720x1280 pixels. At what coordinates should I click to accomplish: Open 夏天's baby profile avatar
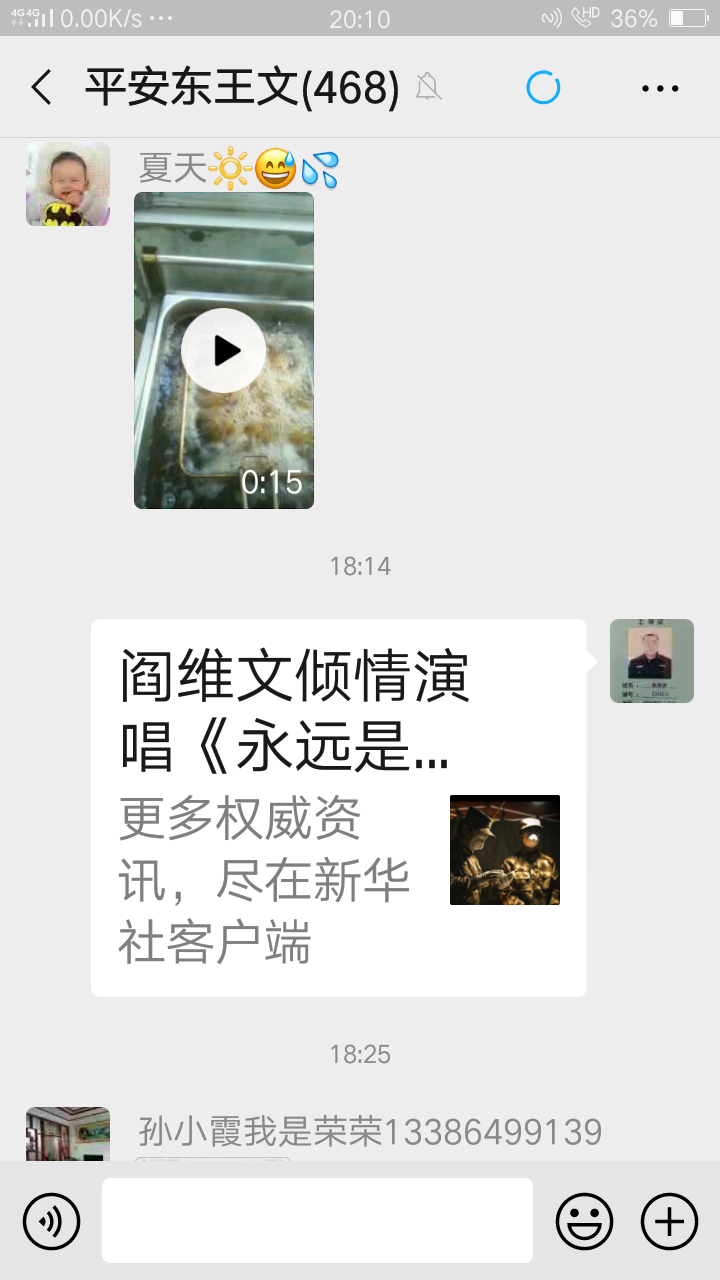68,183
